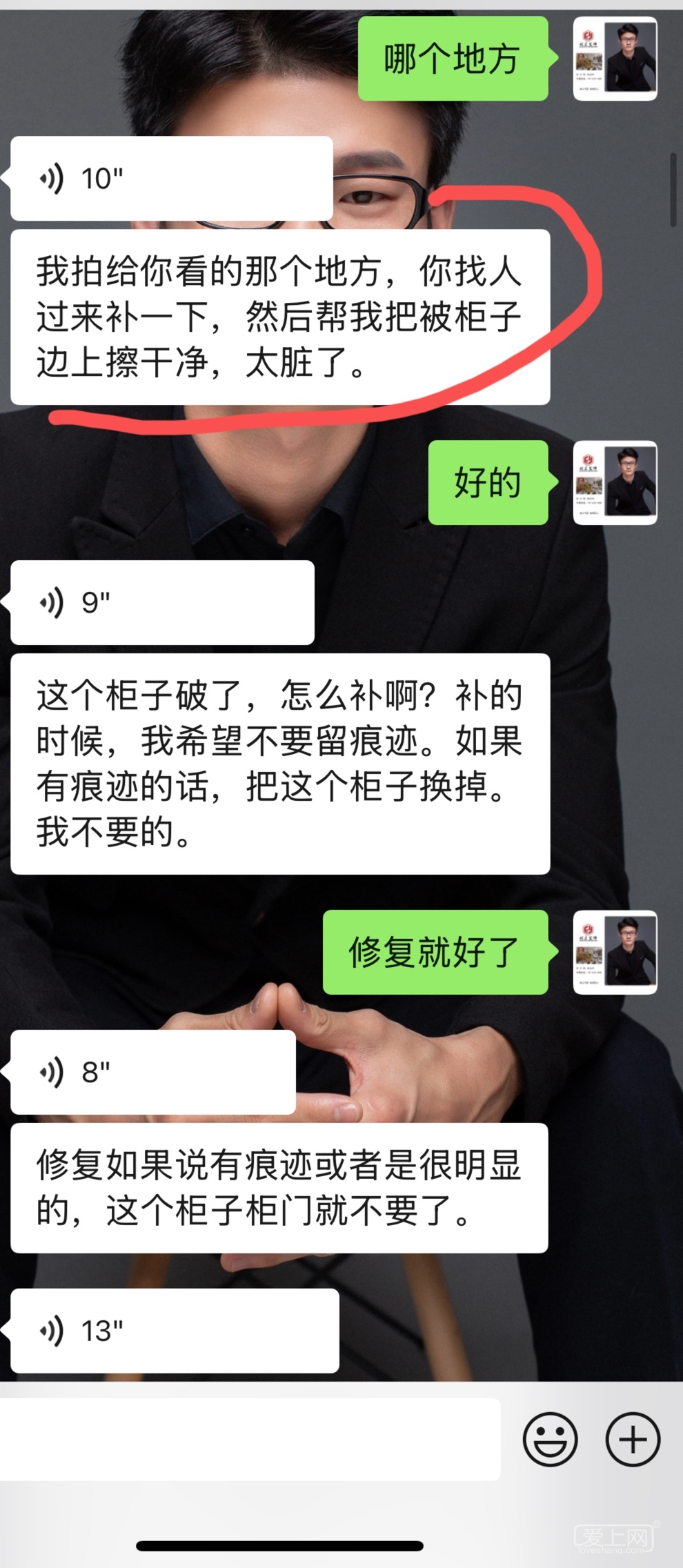Play the 13-second voice message
683x1568 pixels.
175,1331
